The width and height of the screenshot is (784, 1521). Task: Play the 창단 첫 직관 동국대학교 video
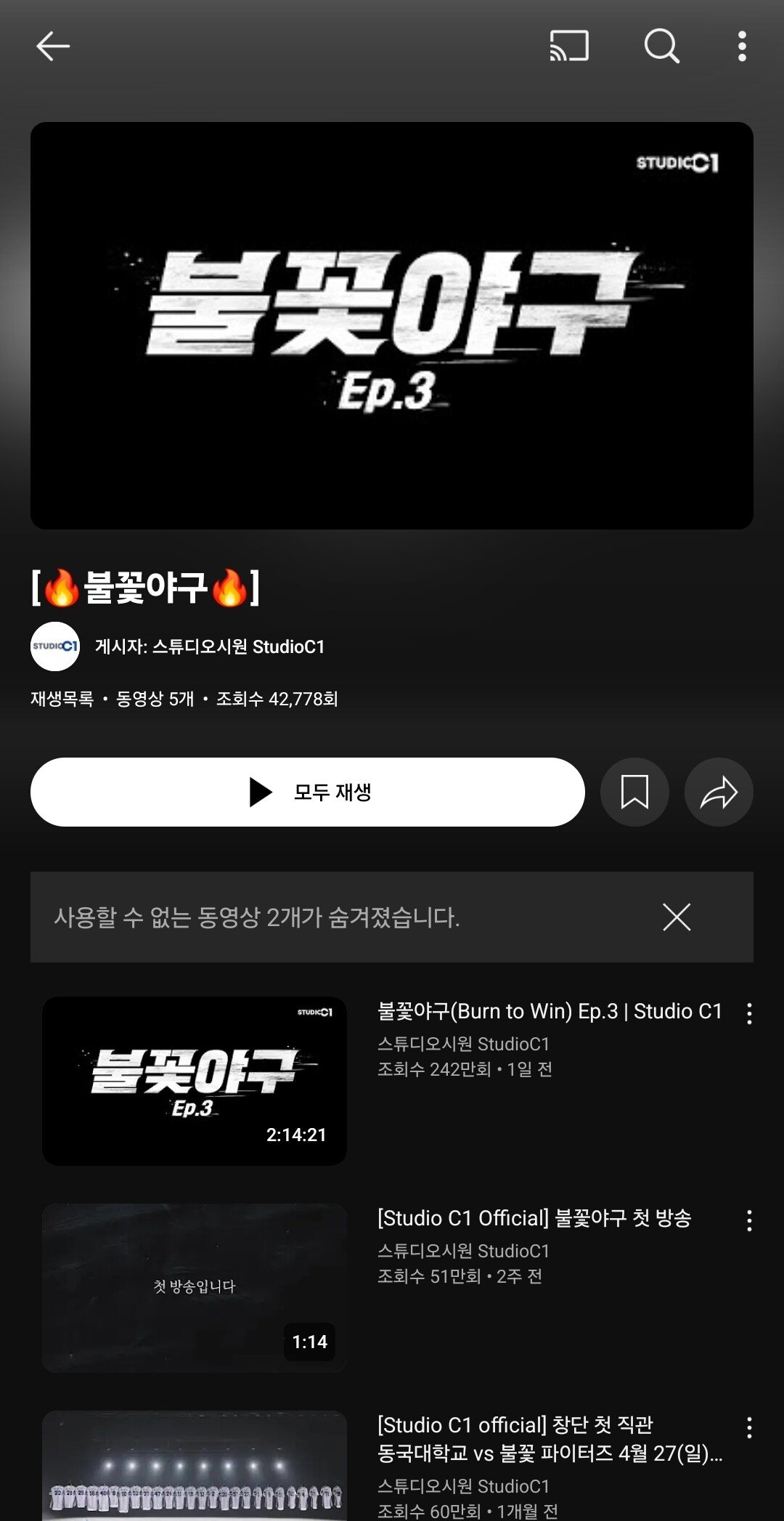[195, 1467]
